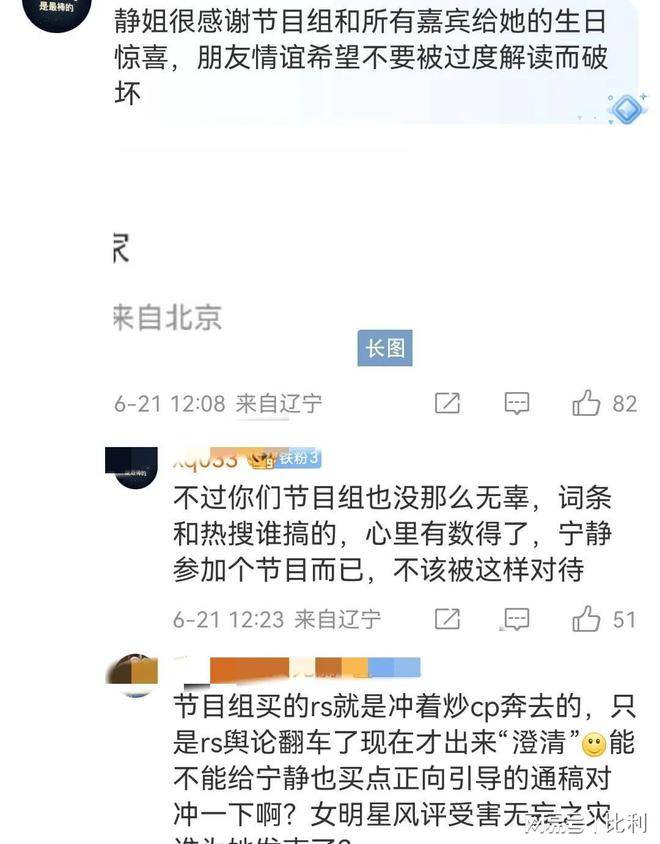
Task: Reply to the 12:08 comment via bubble icon
Action: [516, 403]
